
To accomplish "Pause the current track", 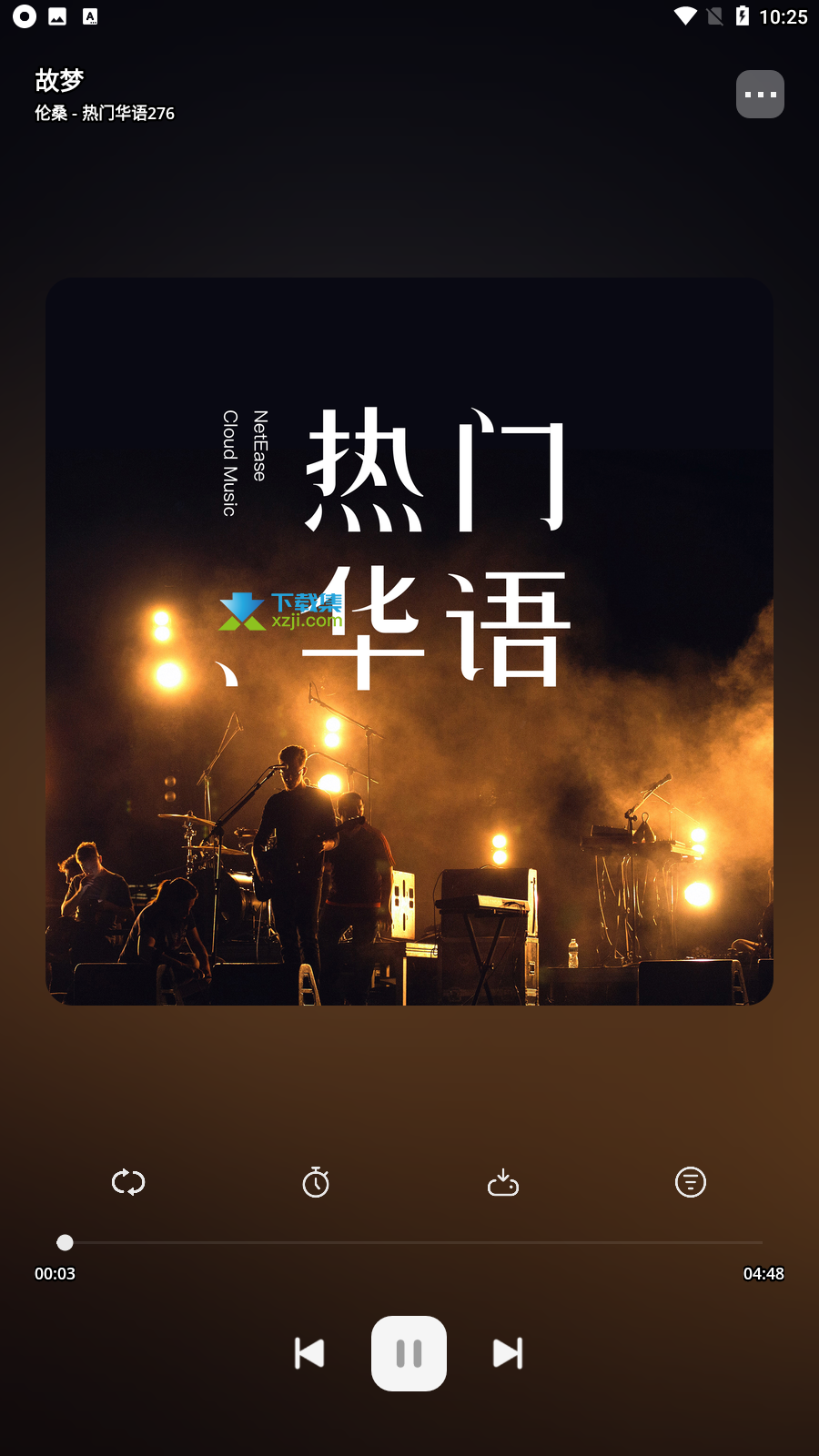I will coord(409,1353).
